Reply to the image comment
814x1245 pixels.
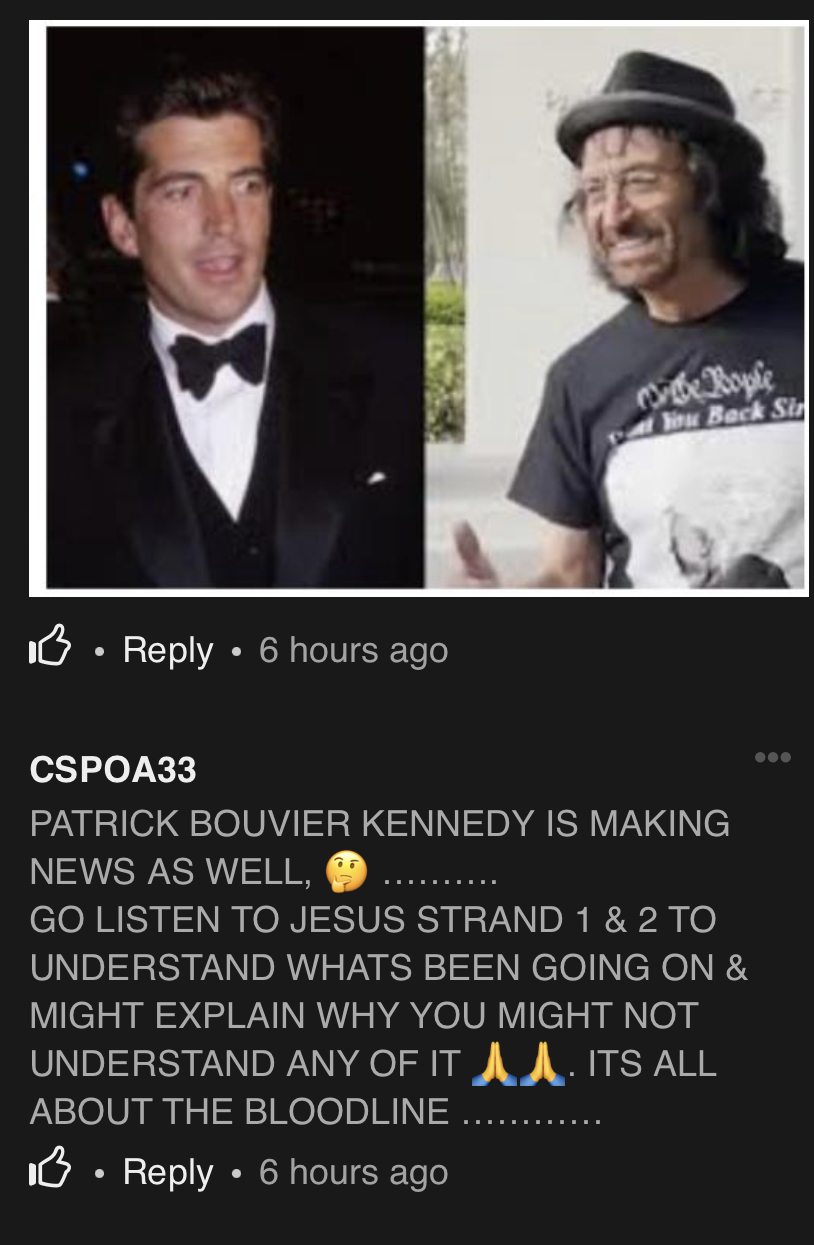click(x=167, y=650)
